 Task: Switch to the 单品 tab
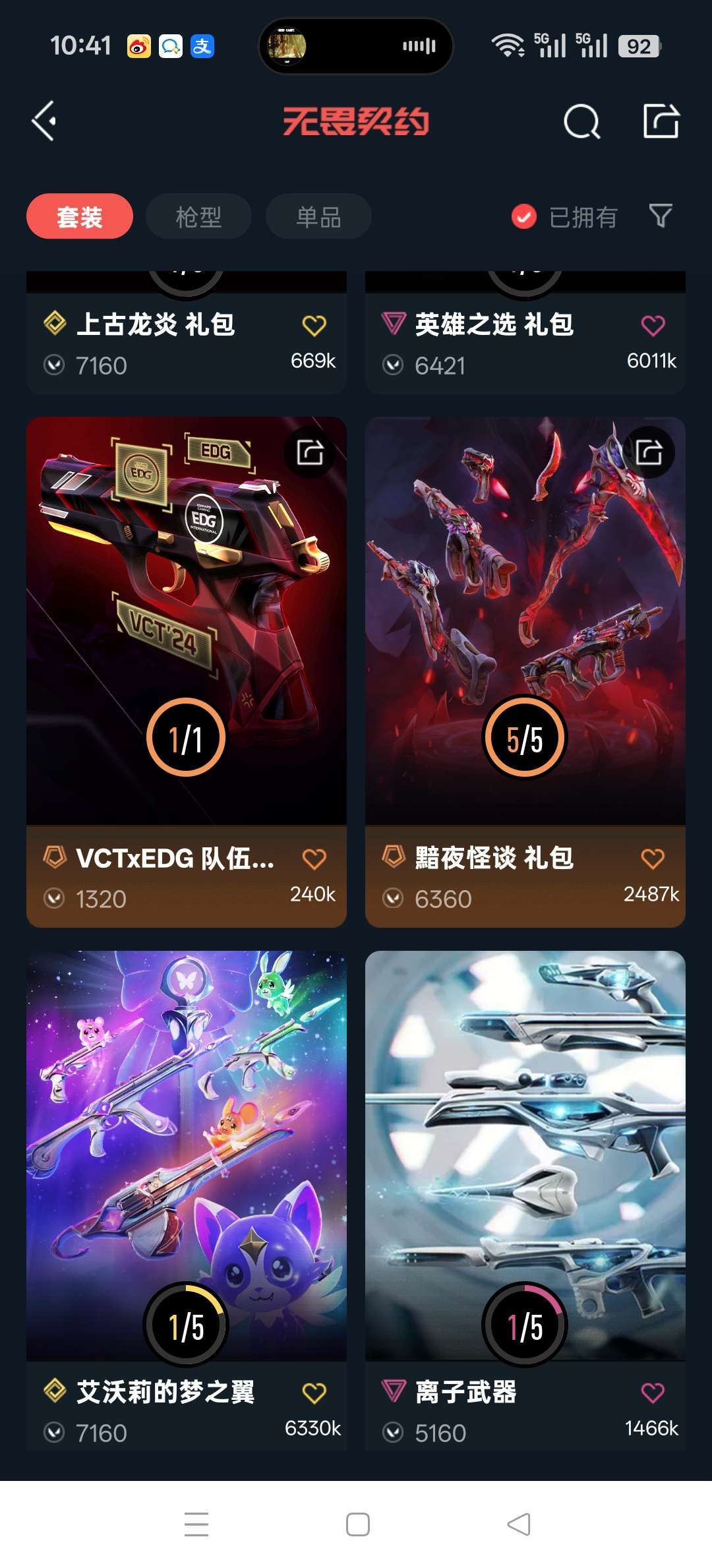tap(318, 216)
